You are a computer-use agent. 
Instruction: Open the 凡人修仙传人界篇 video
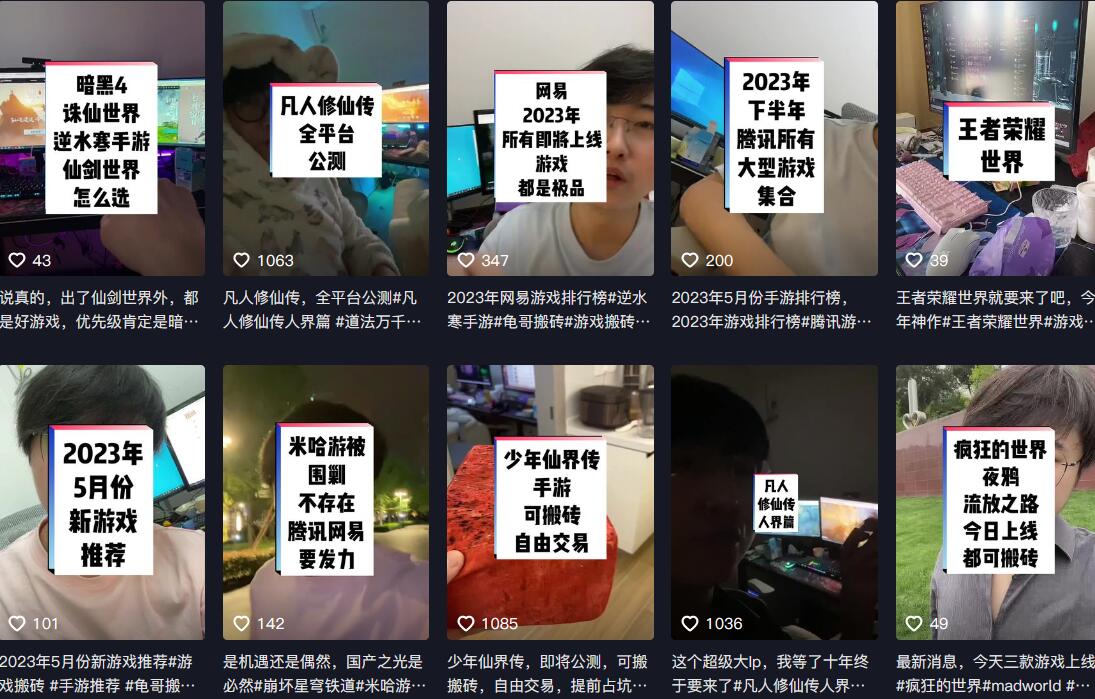coord(774,502)
